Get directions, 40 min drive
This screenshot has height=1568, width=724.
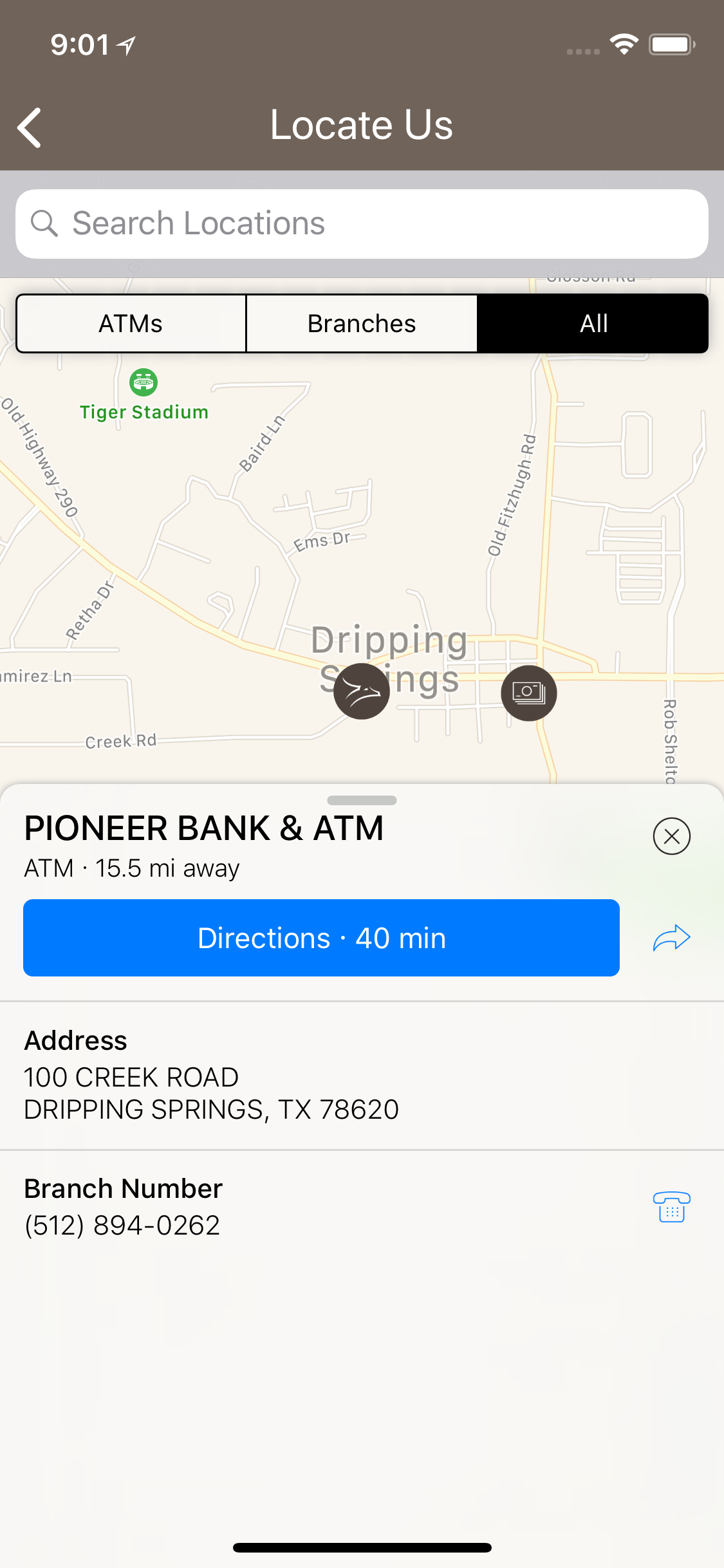321,938
